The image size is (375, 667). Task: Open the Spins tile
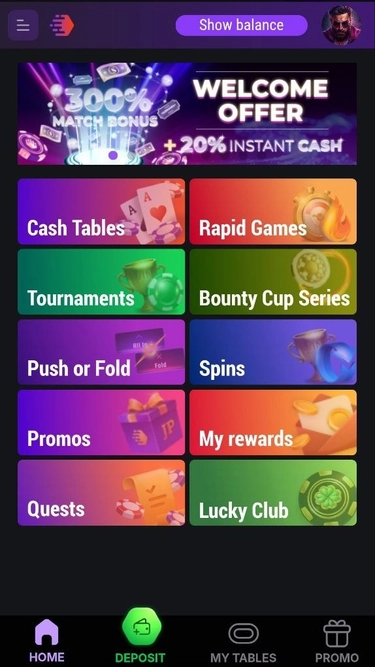point(273,352)
